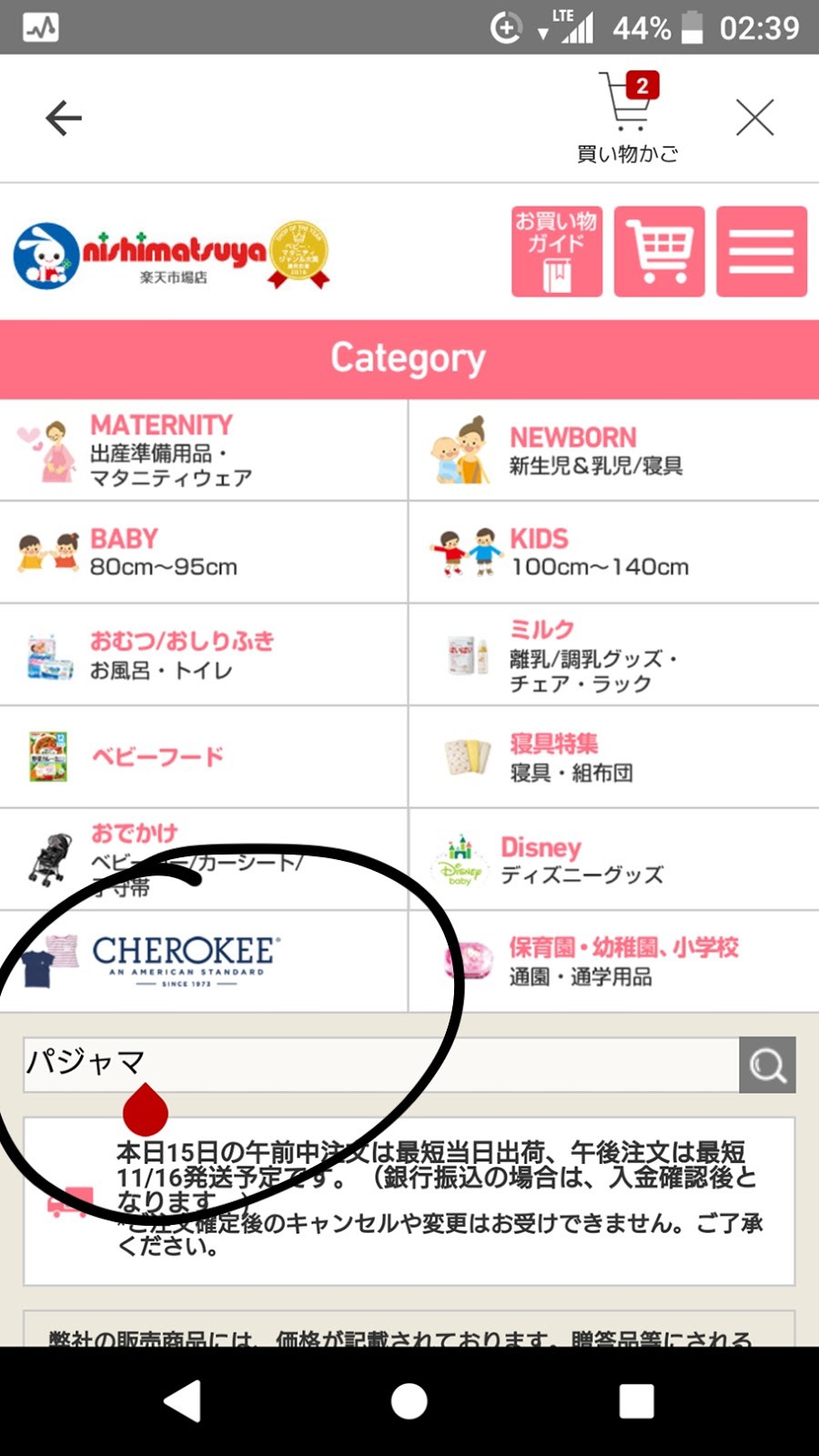Open the 保育園・幼稚園、小学校 category
Image resolution: width=819 pixels, height=1456 pixels.
point(613,961)
